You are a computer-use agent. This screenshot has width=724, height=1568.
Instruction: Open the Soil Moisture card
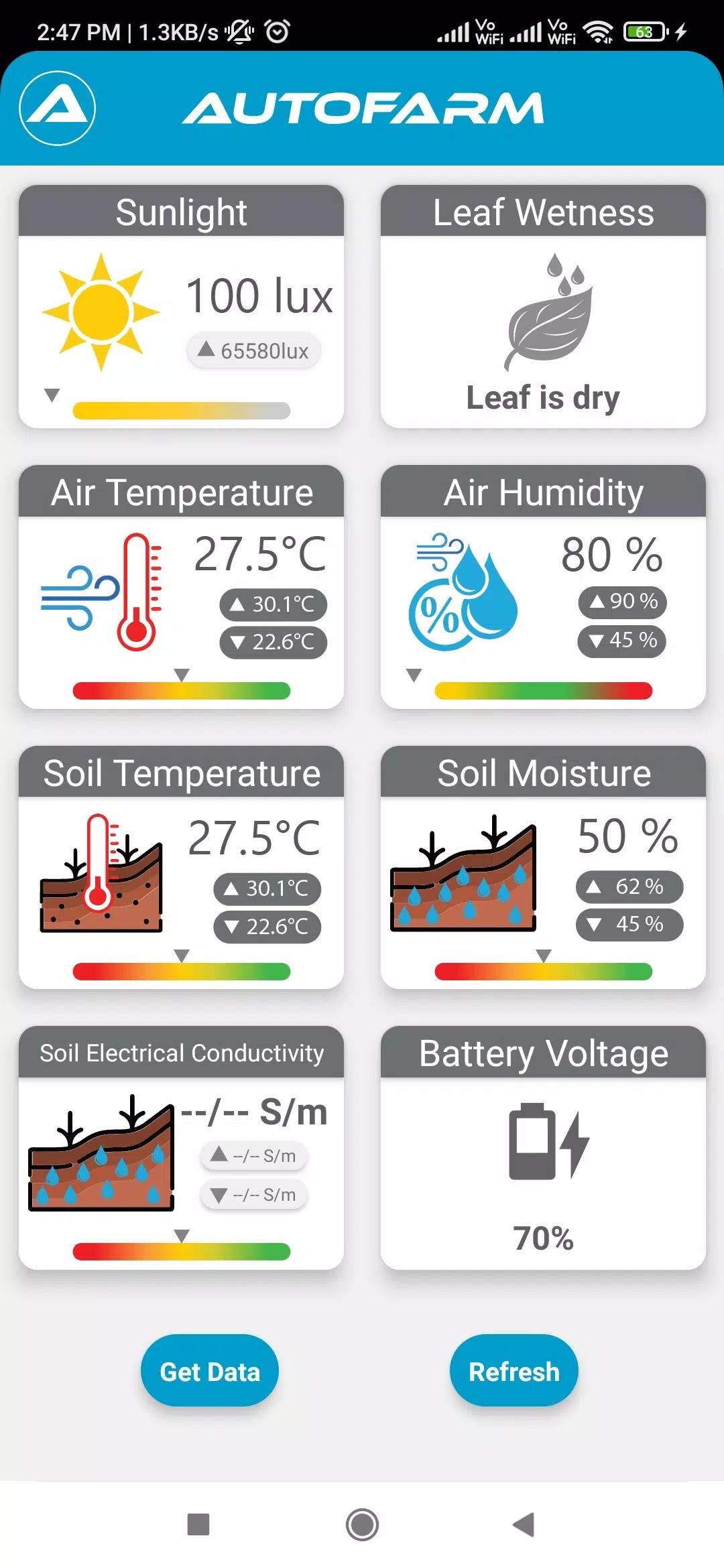(543, 867)
